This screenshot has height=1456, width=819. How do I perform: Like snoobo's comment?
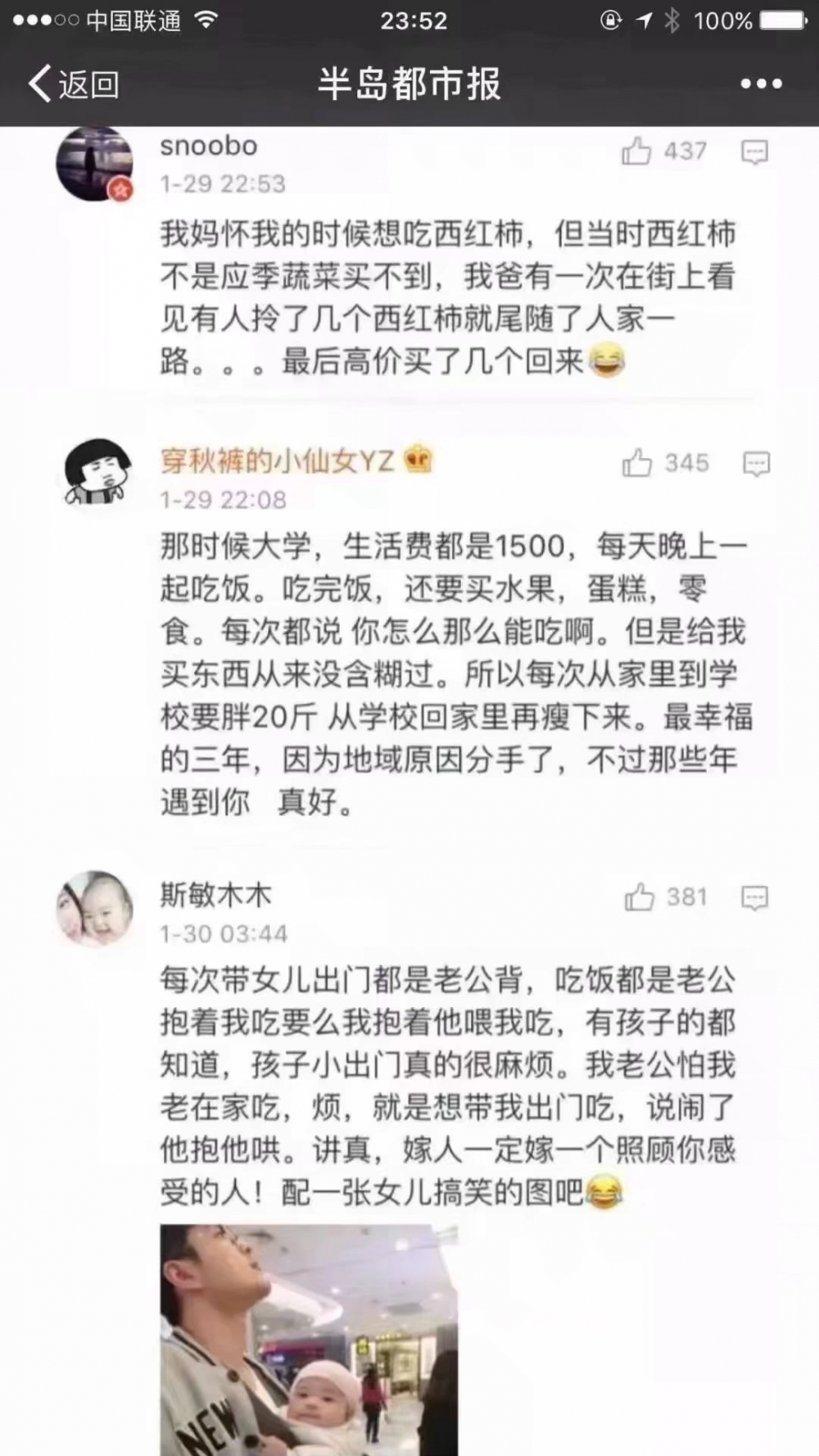636,152
